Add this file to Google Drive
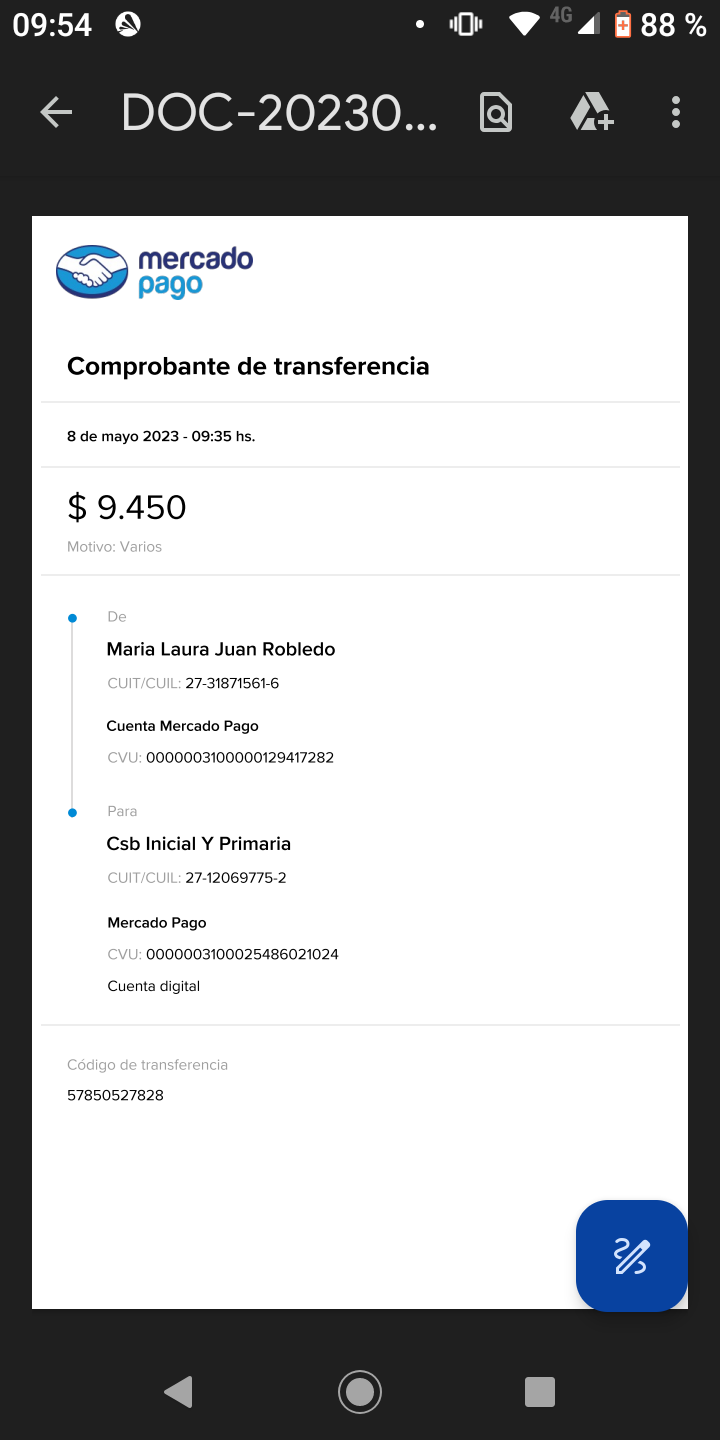 (591, 112)
